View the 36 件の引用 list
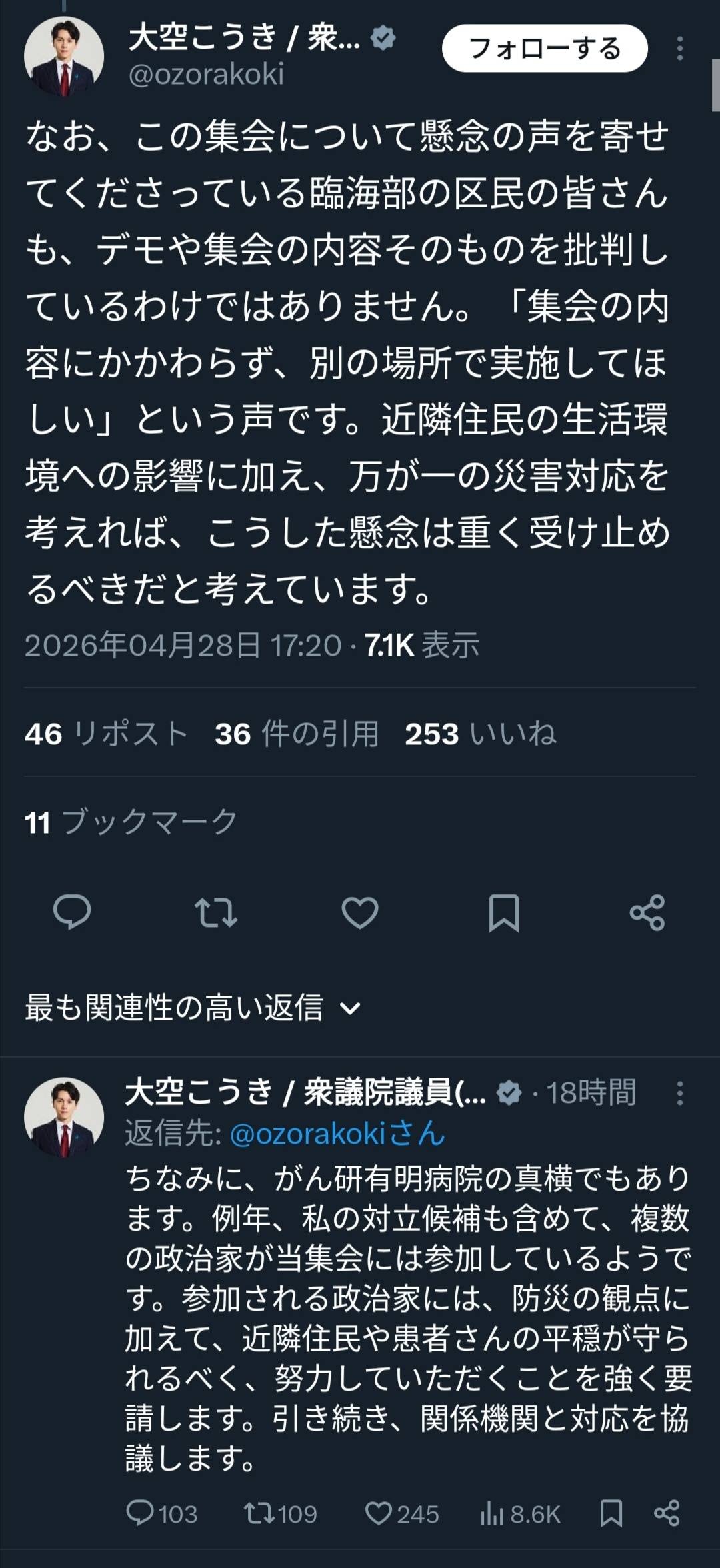The height and width of the screenshot is (1568, 720). tap(297, 734)
